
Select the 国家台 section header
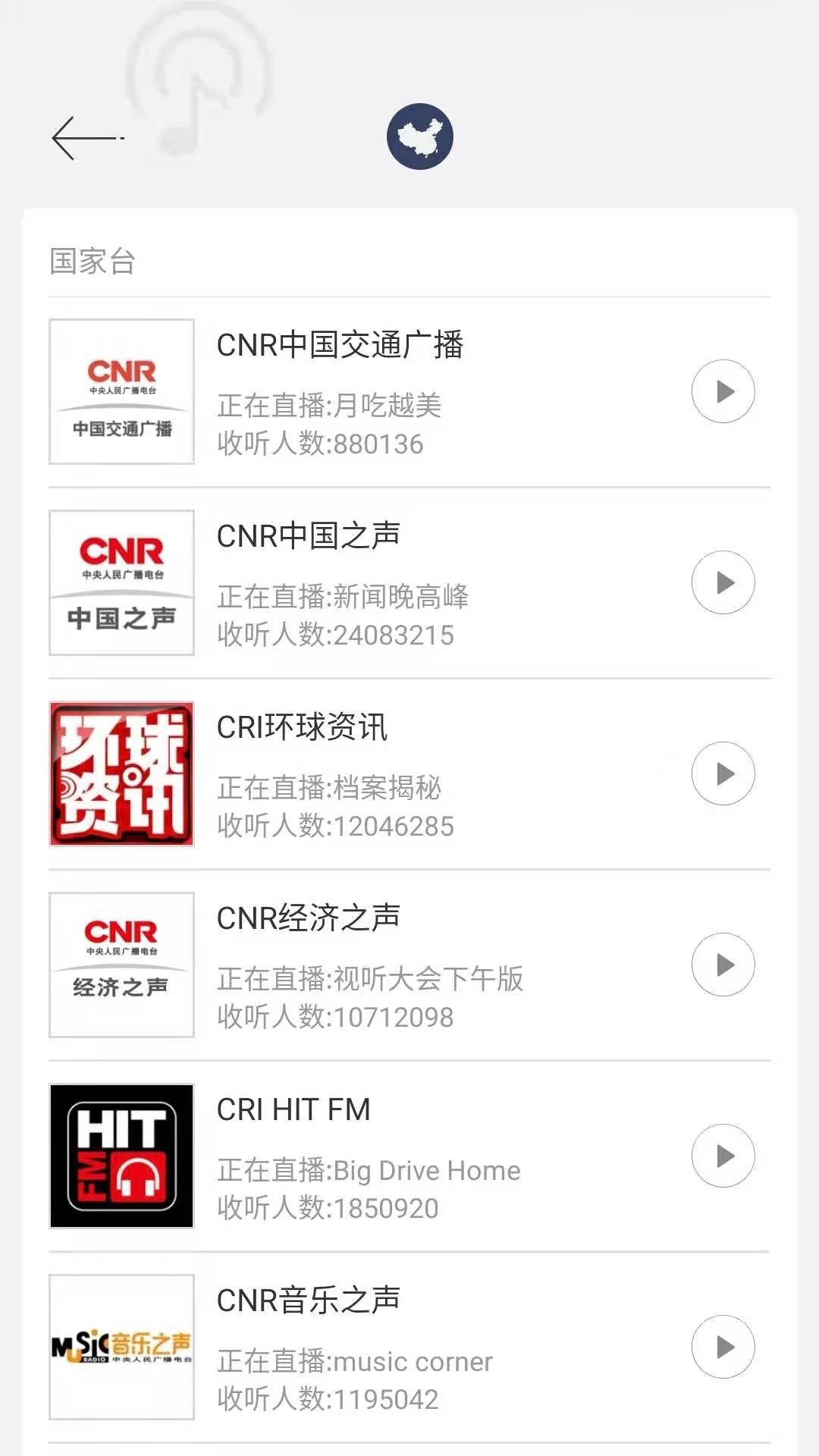click(90, 262)
